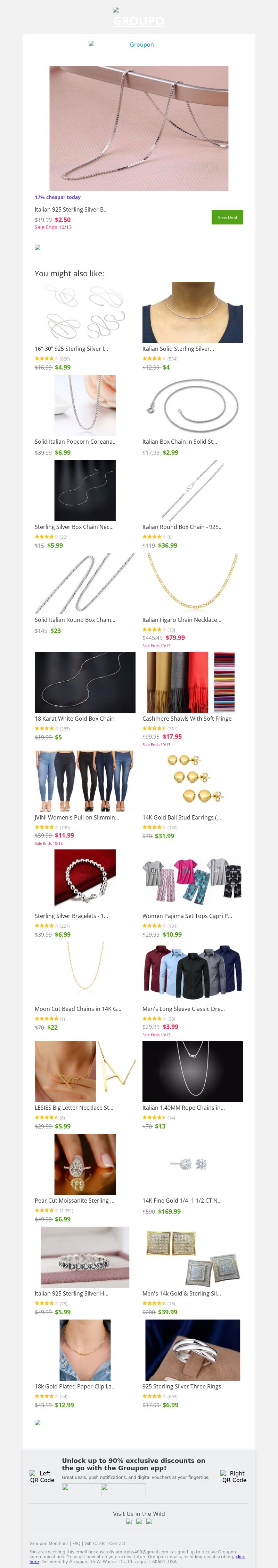
Task: Open Solid Italian Popcorn Coreana chain deal
Action: pyautogui.click(x=84, y=405)
